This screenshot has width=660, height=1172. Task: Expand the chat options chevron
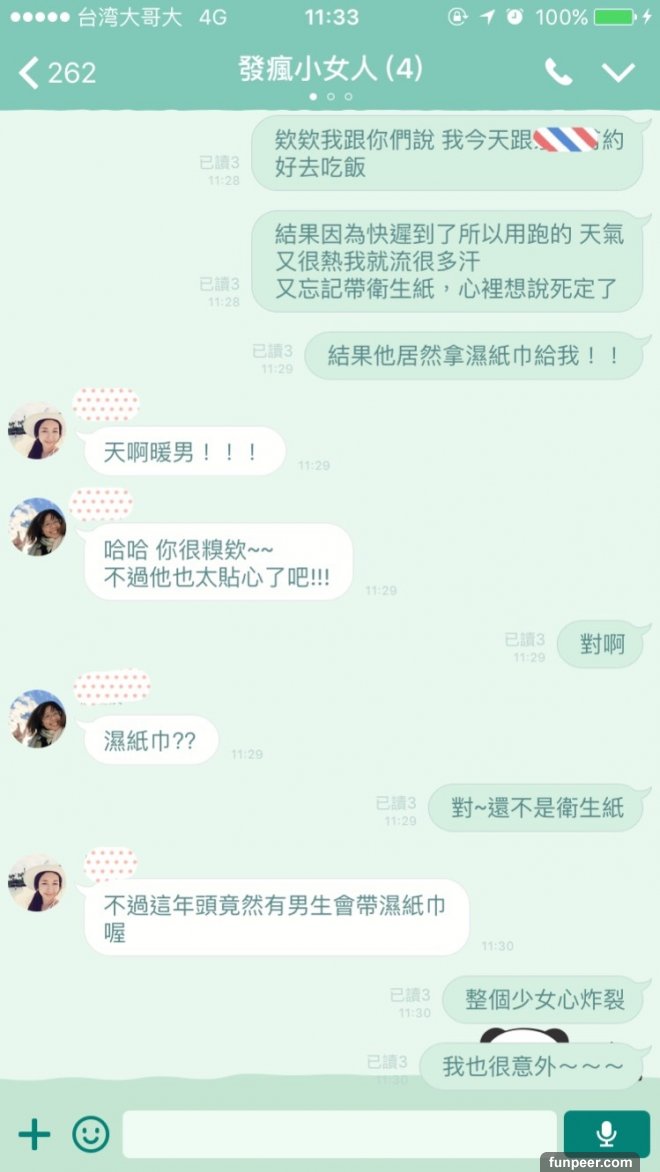619,72
